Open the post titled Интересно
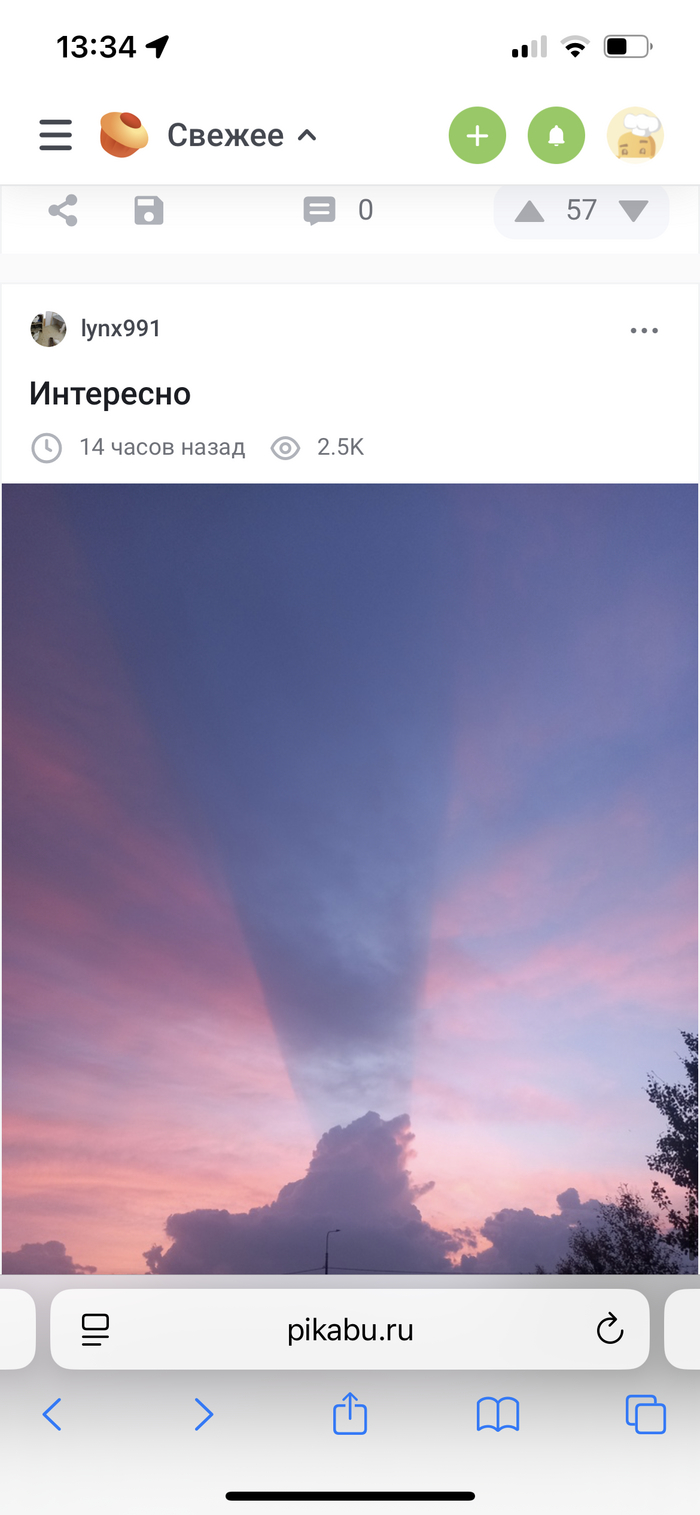Screen dimensions: 700x1515 110,394
